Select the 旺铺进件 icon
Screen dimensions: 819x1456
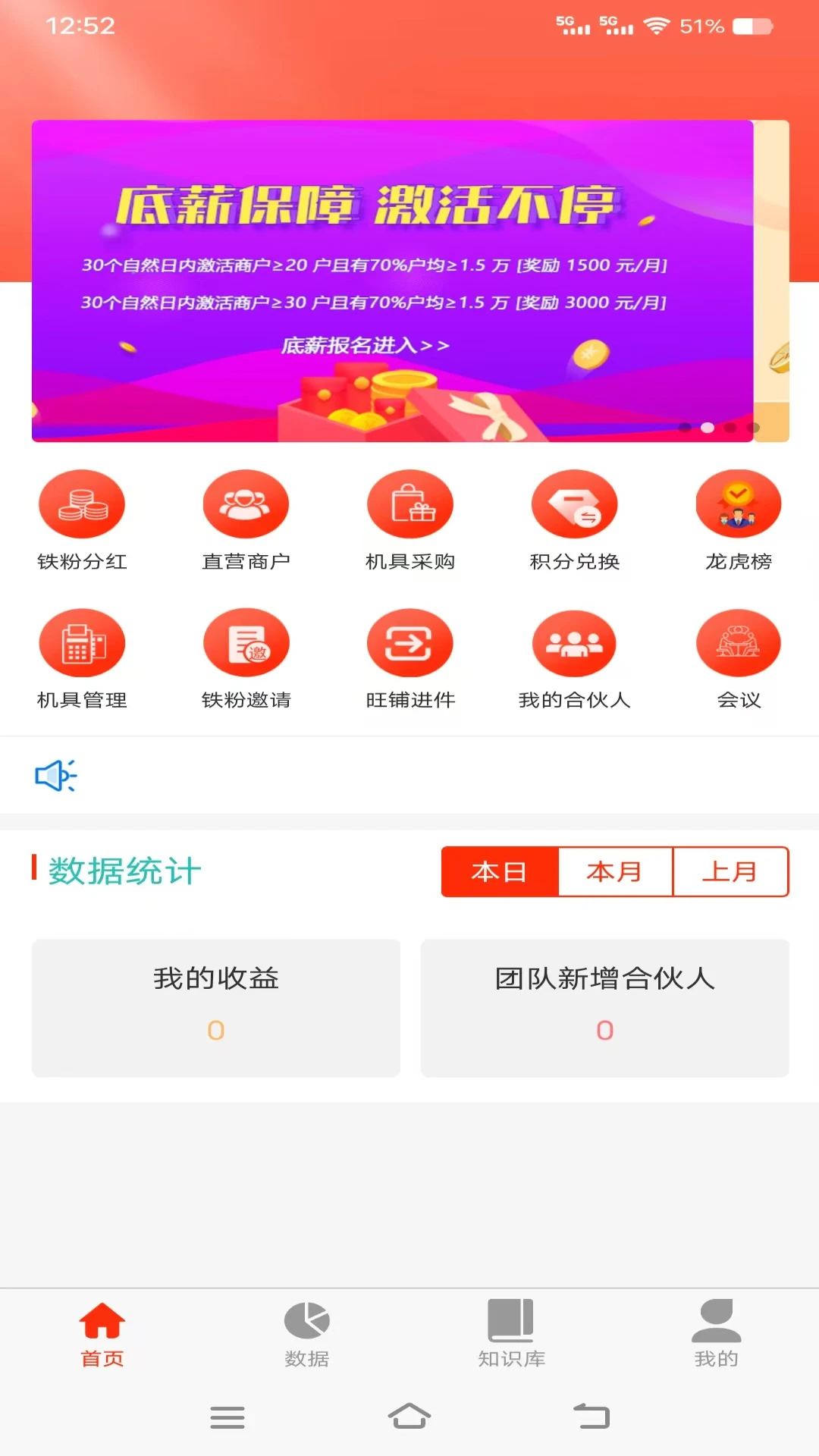[409, 642]
